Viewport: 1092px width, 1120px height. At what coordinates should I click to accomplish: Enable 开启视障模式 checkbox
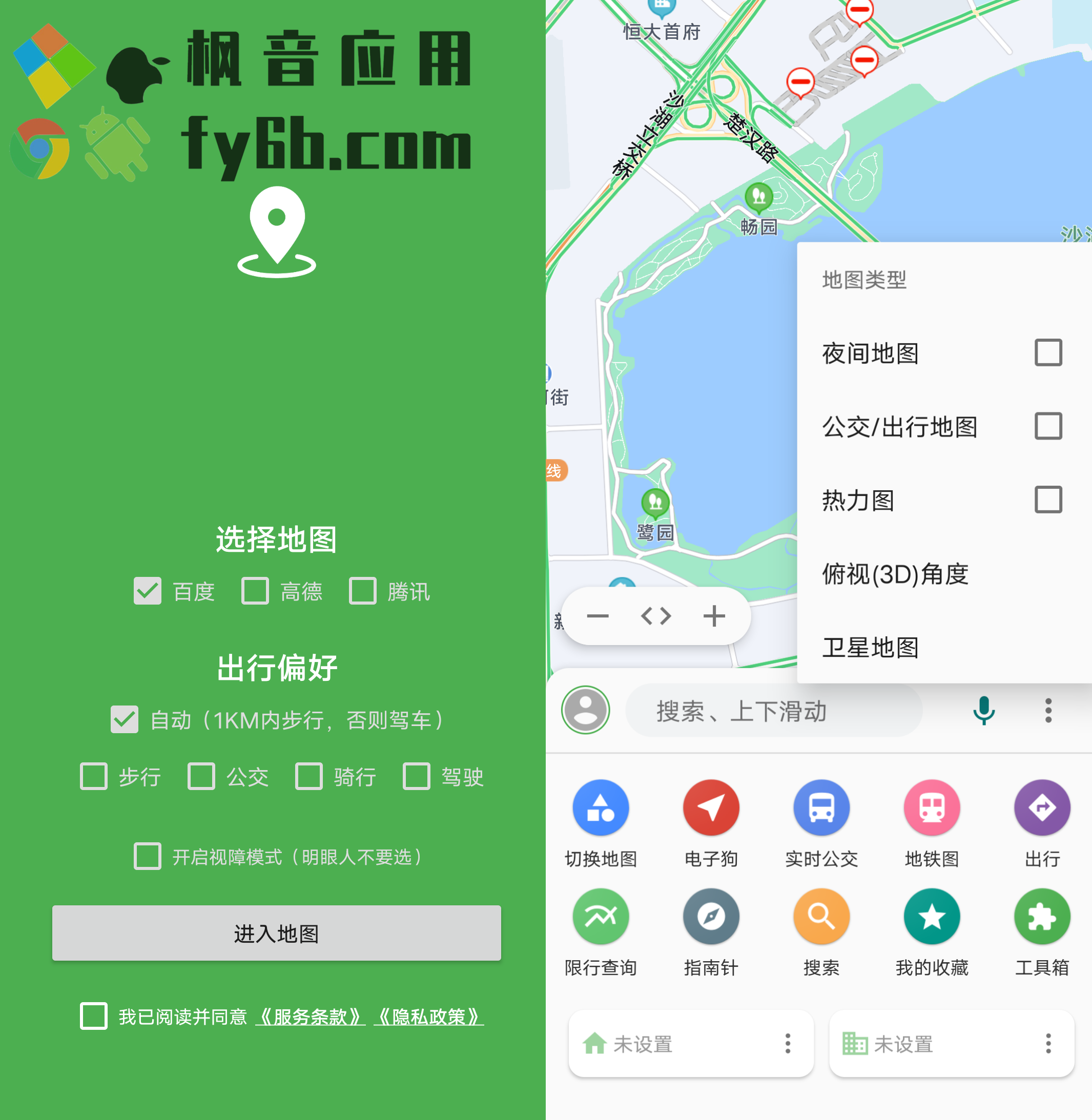point(148,856)
